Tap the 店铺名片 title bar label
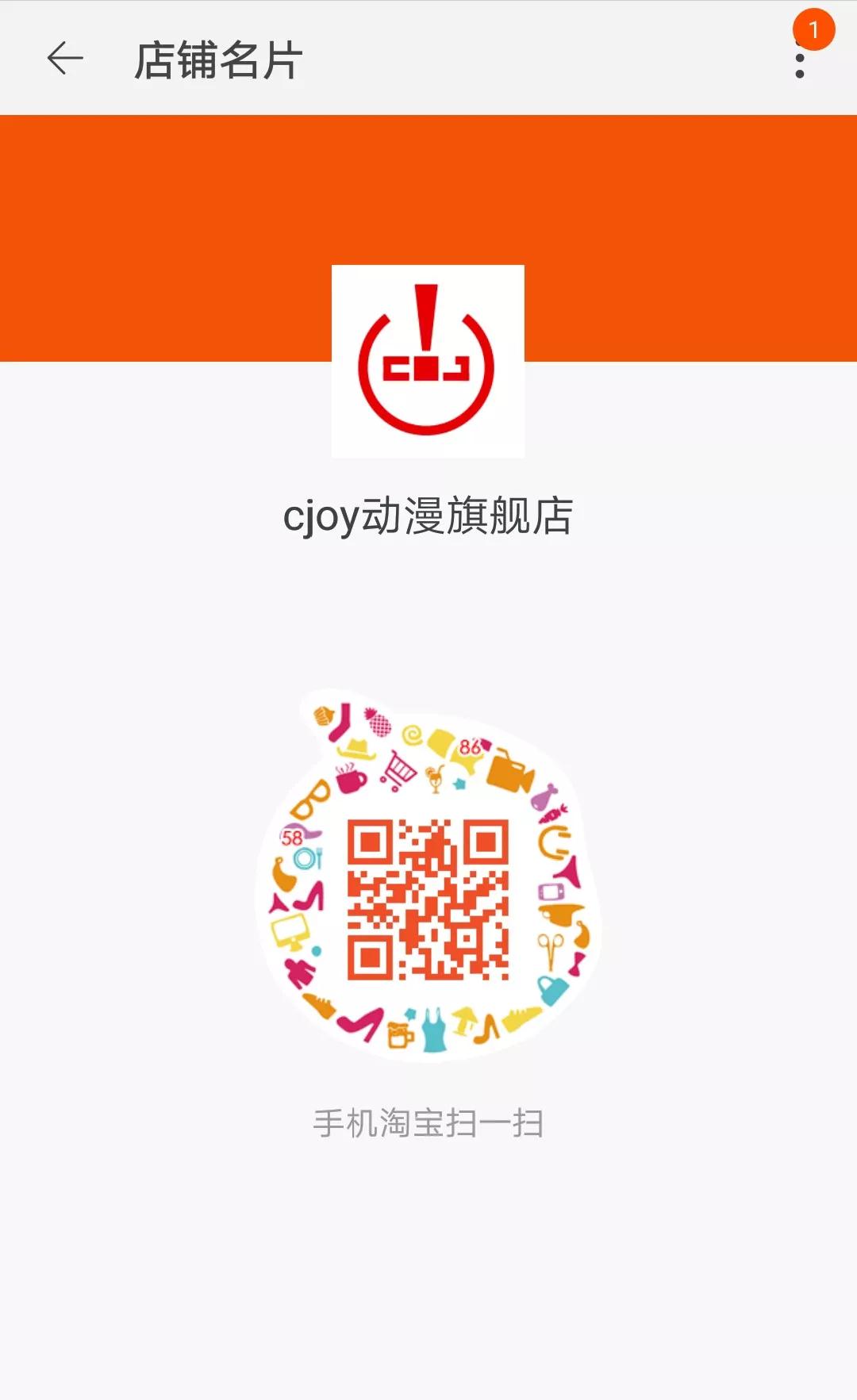 [x=216, y=63]
